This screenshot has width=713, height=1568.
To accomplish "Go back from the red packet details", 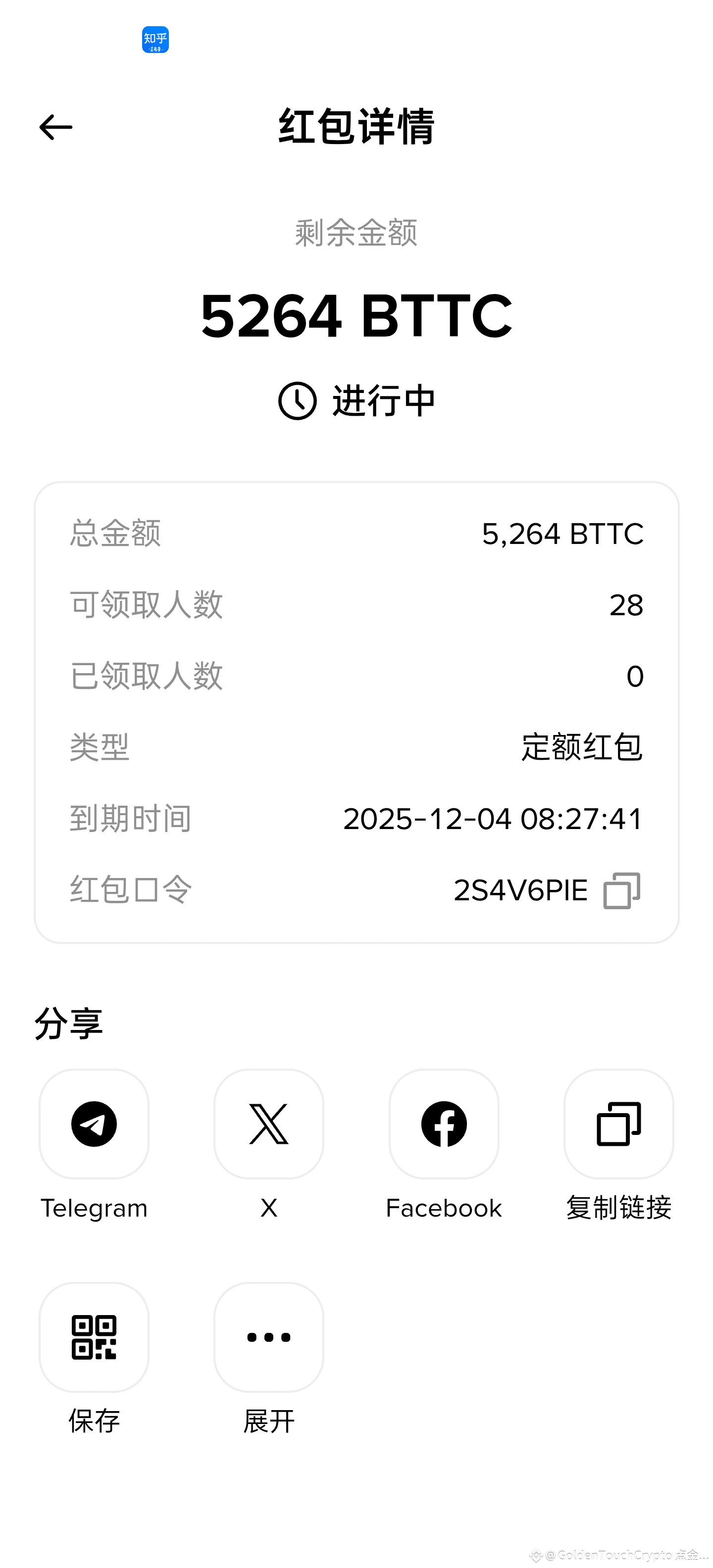I will click(55, 127).
